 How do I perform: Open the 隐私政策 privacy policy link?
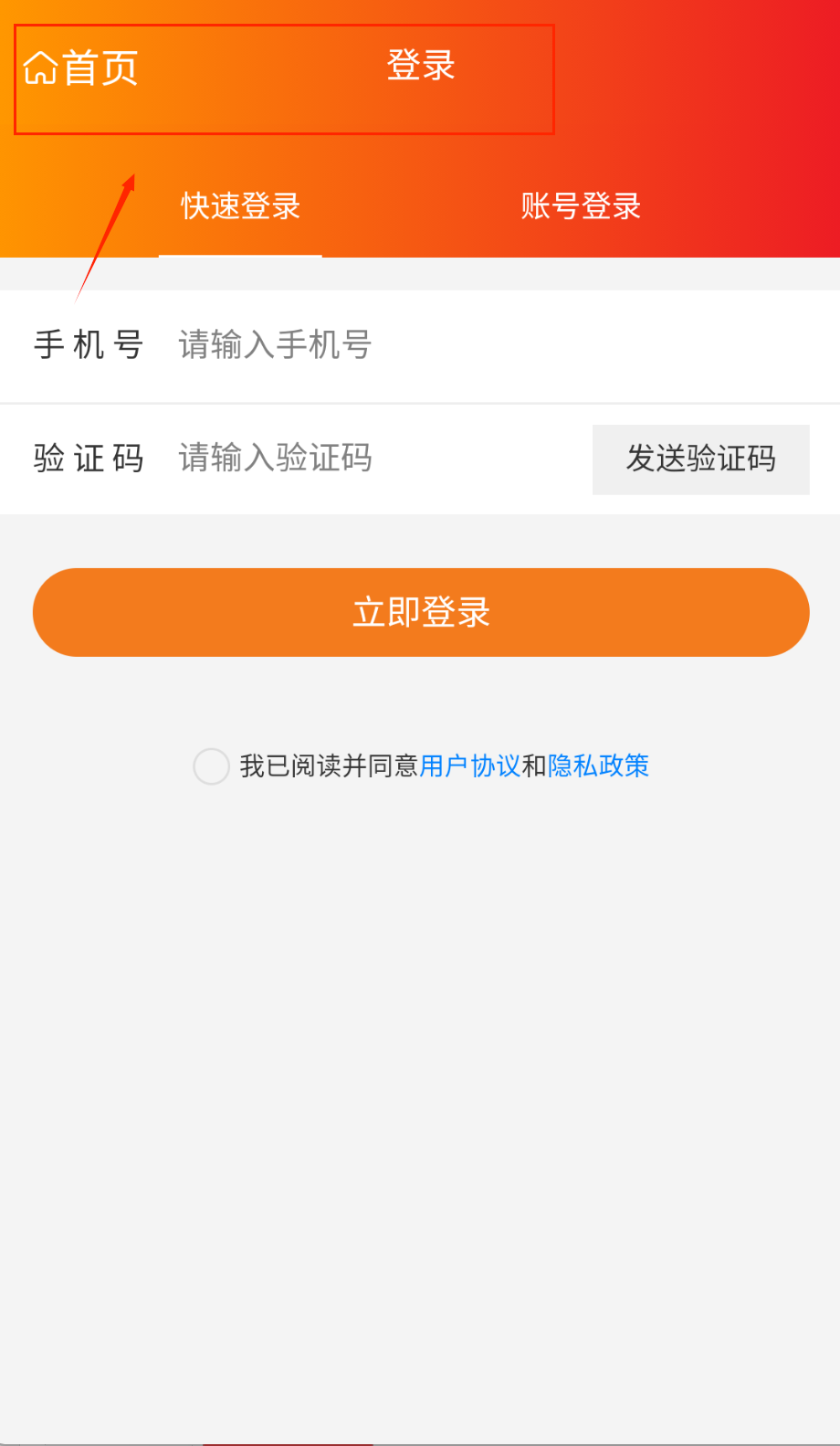click(598, 766)
